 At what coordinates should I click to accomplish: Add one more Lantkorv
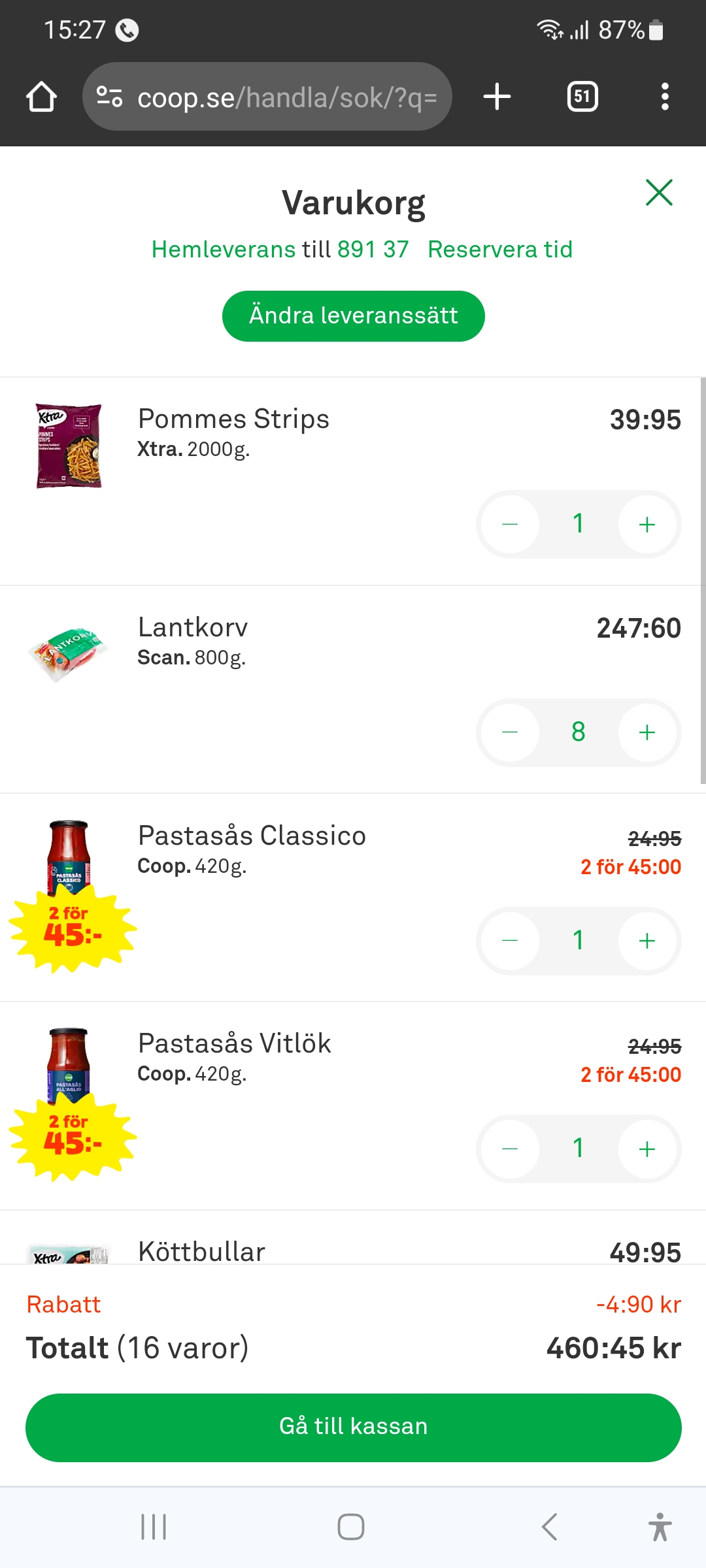(x=647, y=732)
